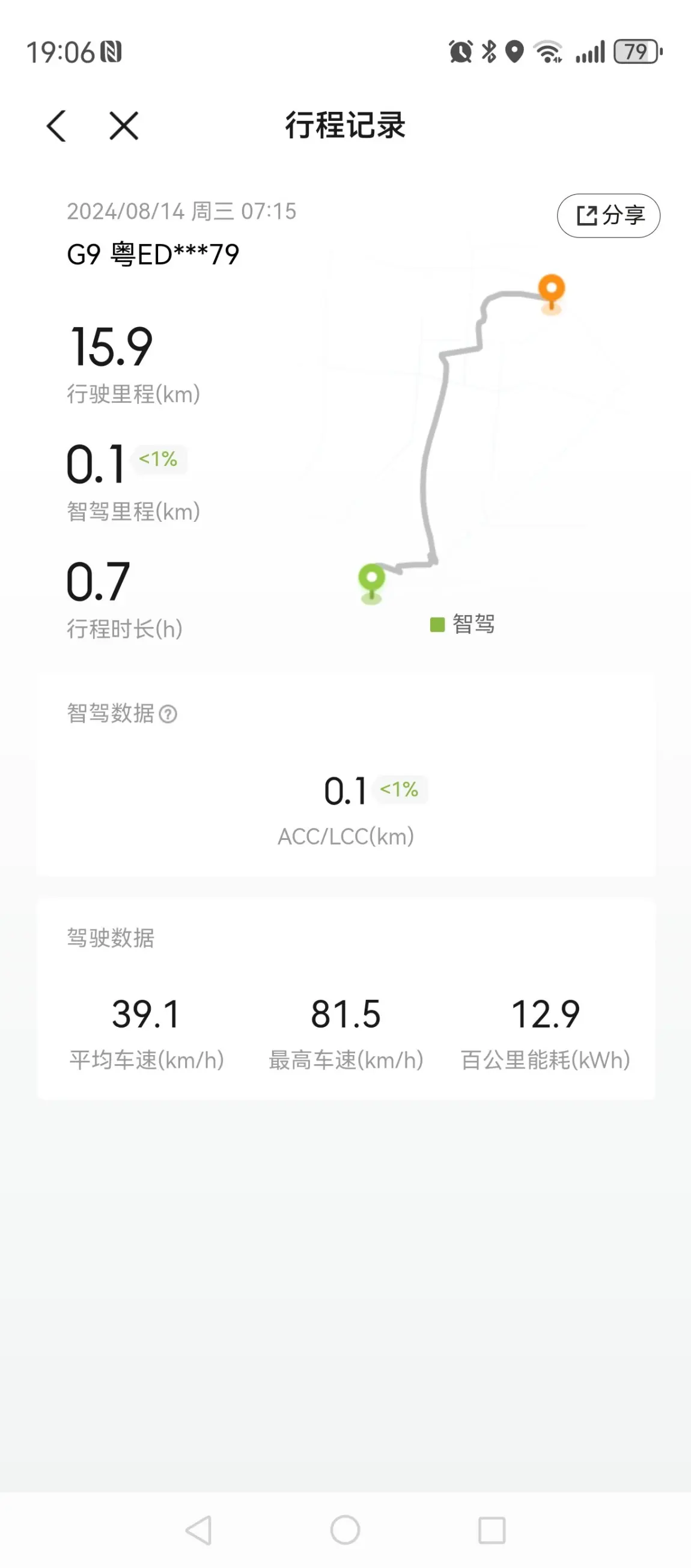Go back with the top-left arrow
Screen dimensions: 691x1568
pyautogui.click(x=56, y=126)
